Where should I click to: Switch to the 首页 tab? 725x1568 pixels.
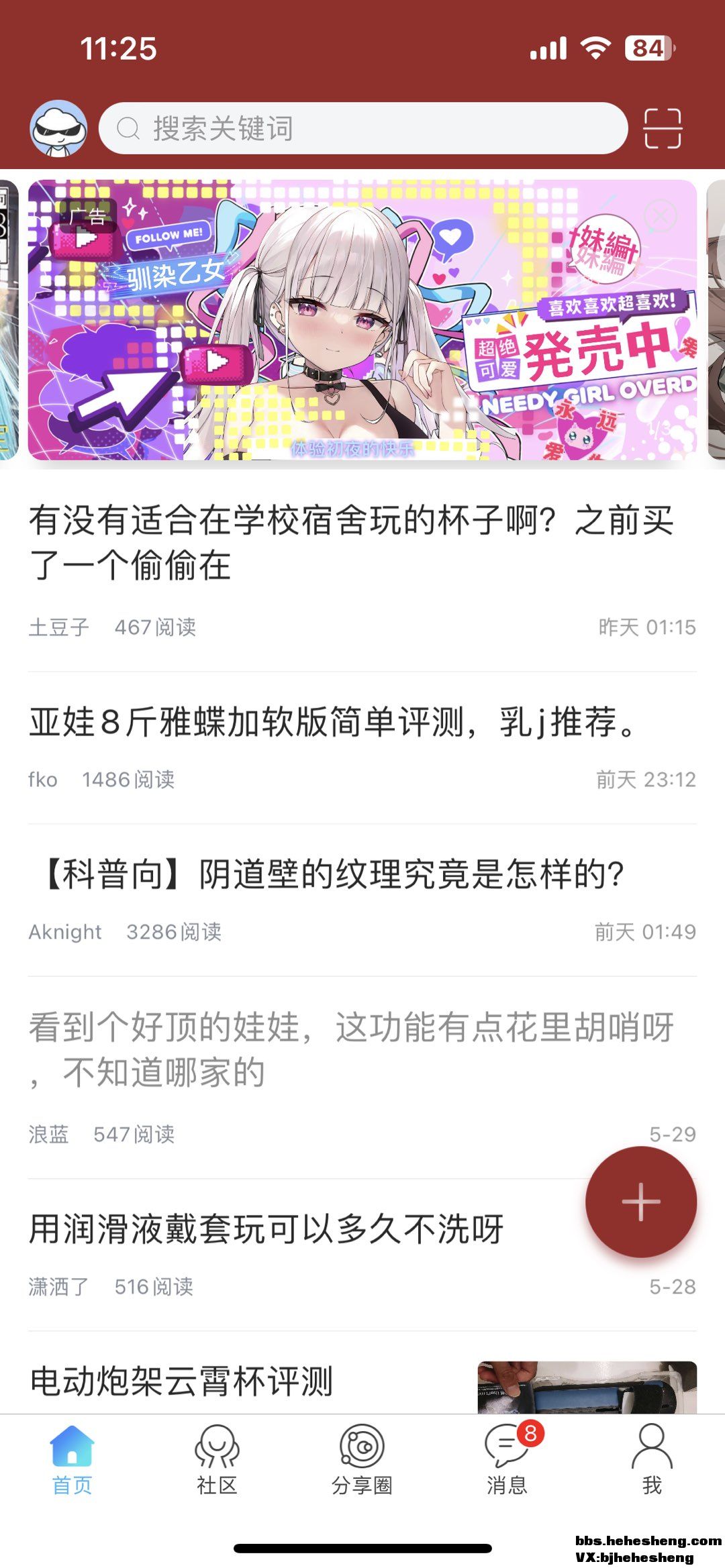pyautogui.click(x=72, y=1460)
